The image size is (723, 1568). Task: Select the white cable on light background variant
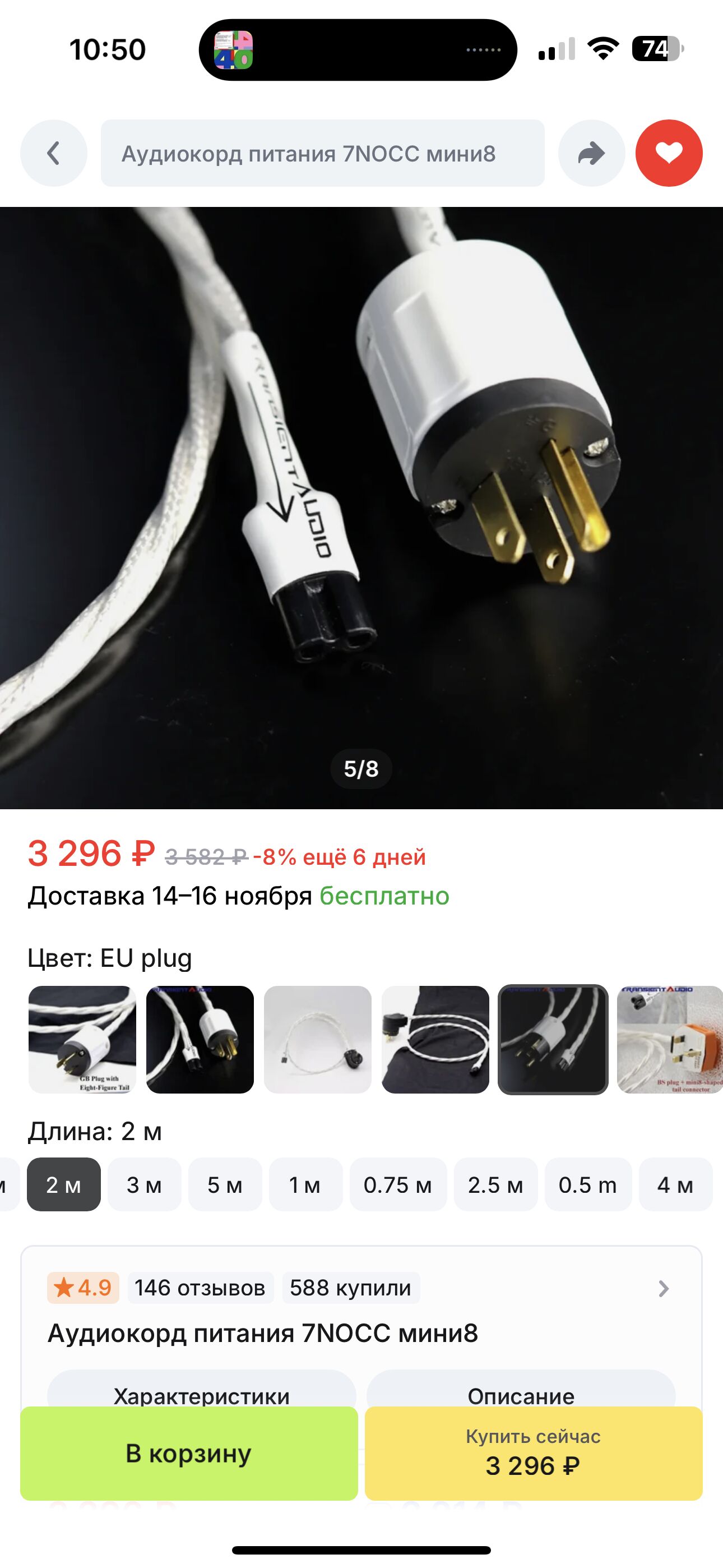coord(318,1040)
